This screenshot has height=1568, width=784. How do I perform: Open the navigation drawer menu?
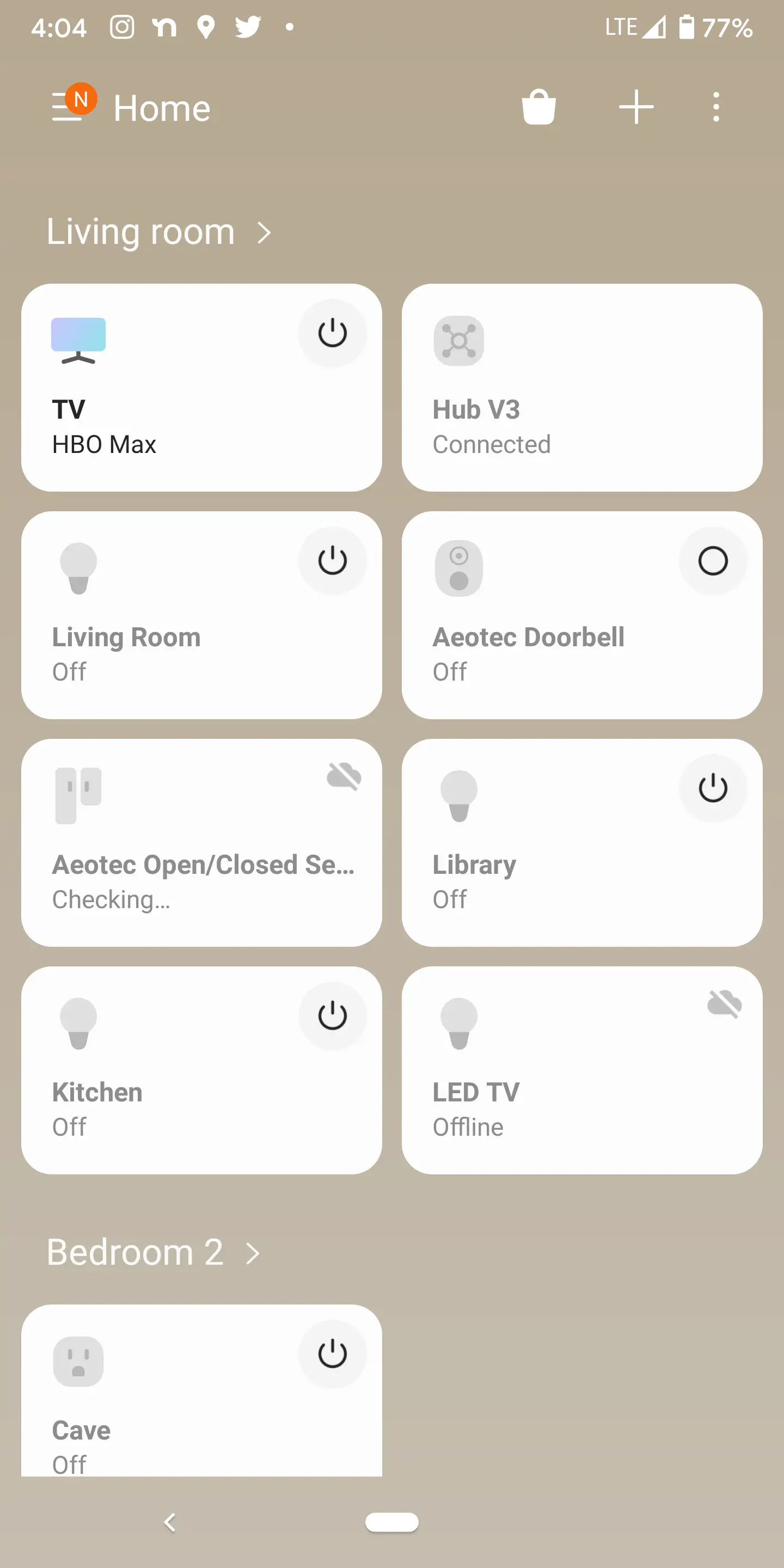[x=68, y=107]
